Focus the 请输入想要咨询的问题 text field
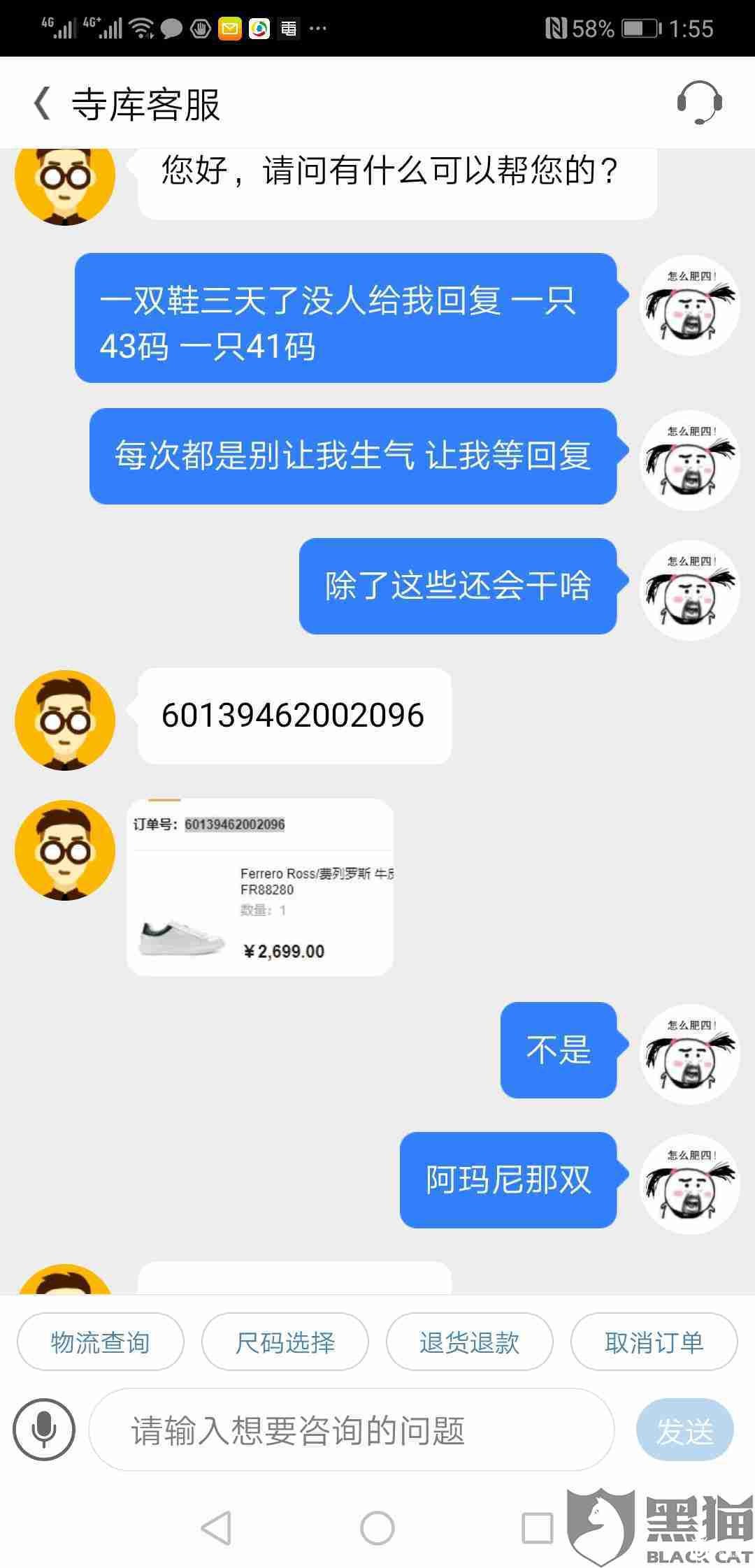 tap(351, 1430)
